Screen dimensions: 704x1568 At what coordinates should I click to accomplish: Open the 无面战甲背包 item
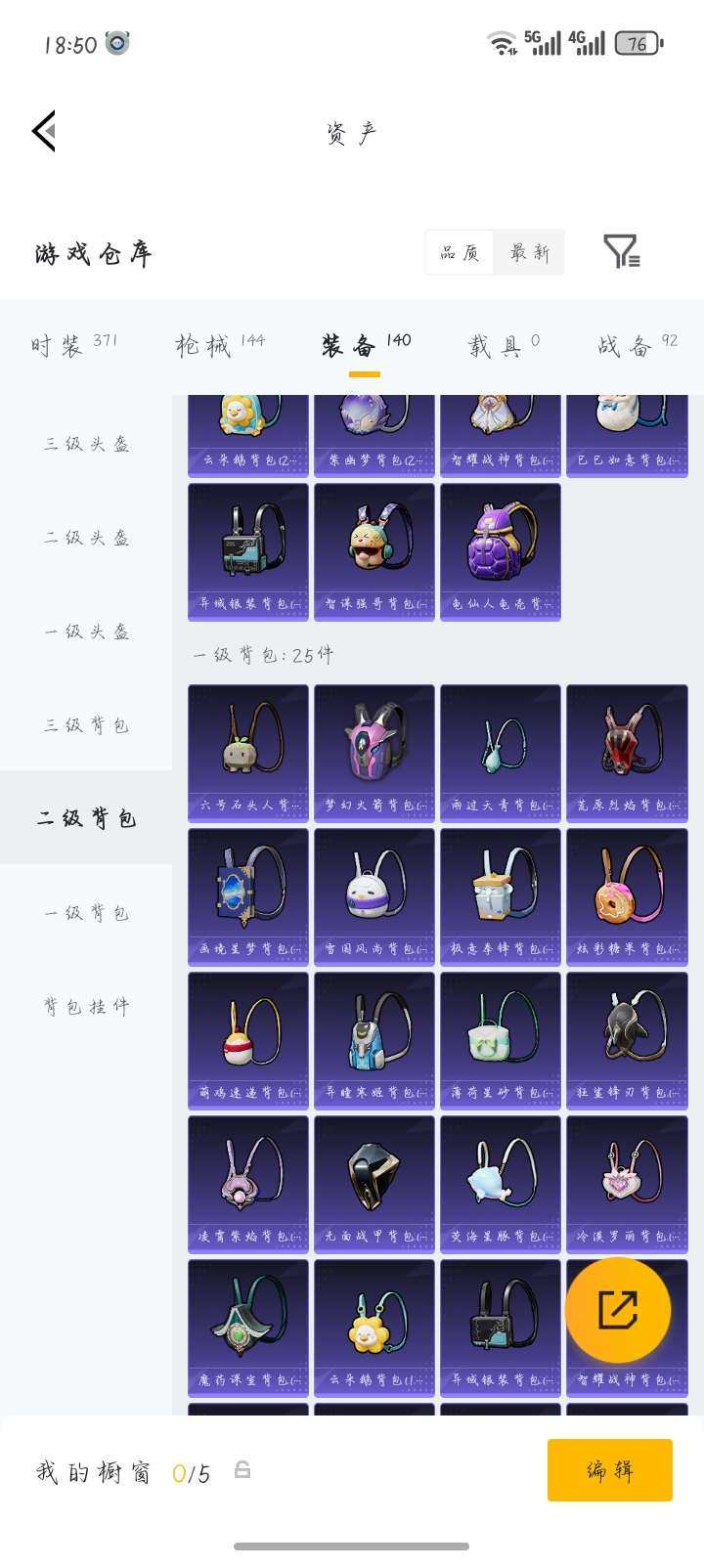[x=374, y=1182]
